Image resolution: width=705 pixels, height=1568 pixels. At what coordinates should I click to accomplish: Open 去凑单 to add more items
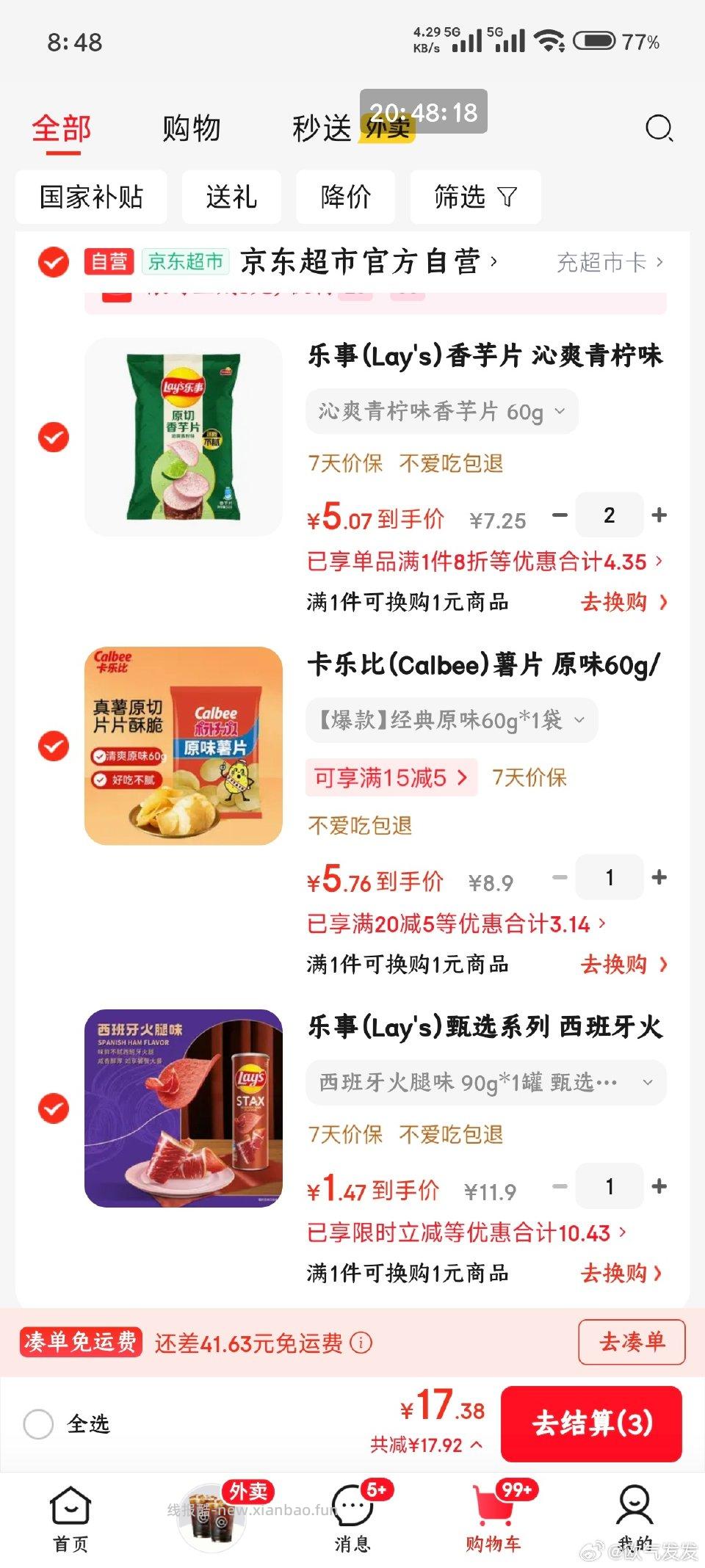pos(631,1342)
